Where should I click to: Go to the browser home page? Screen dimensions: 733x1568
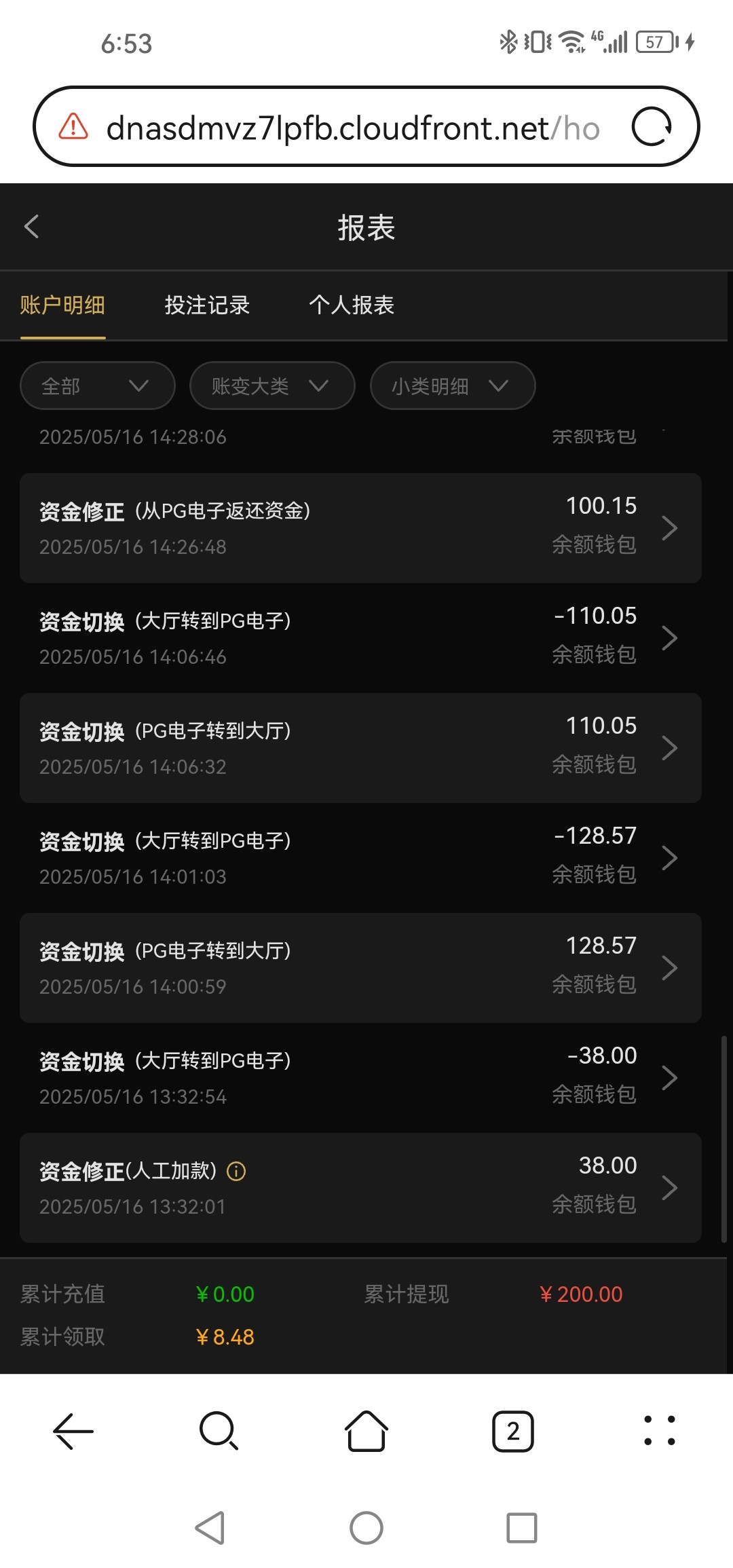pyautogui.click(x=366, y=1431)
